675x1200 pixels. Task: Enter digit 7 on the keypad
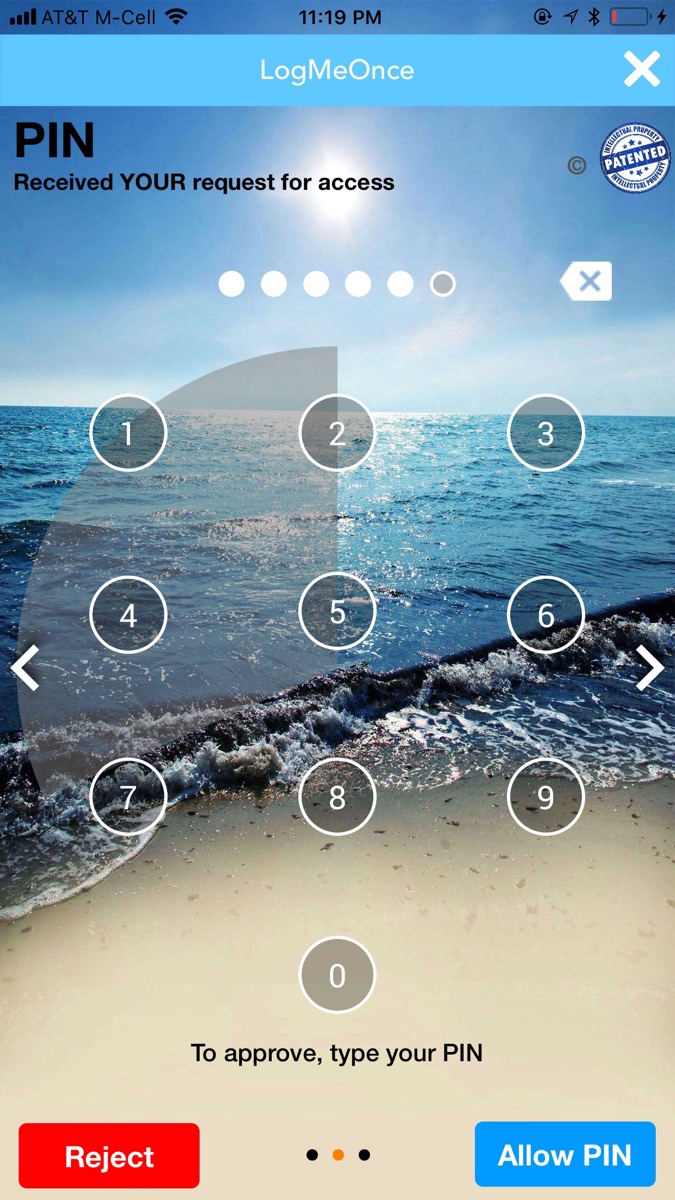[x=128, y=797]
